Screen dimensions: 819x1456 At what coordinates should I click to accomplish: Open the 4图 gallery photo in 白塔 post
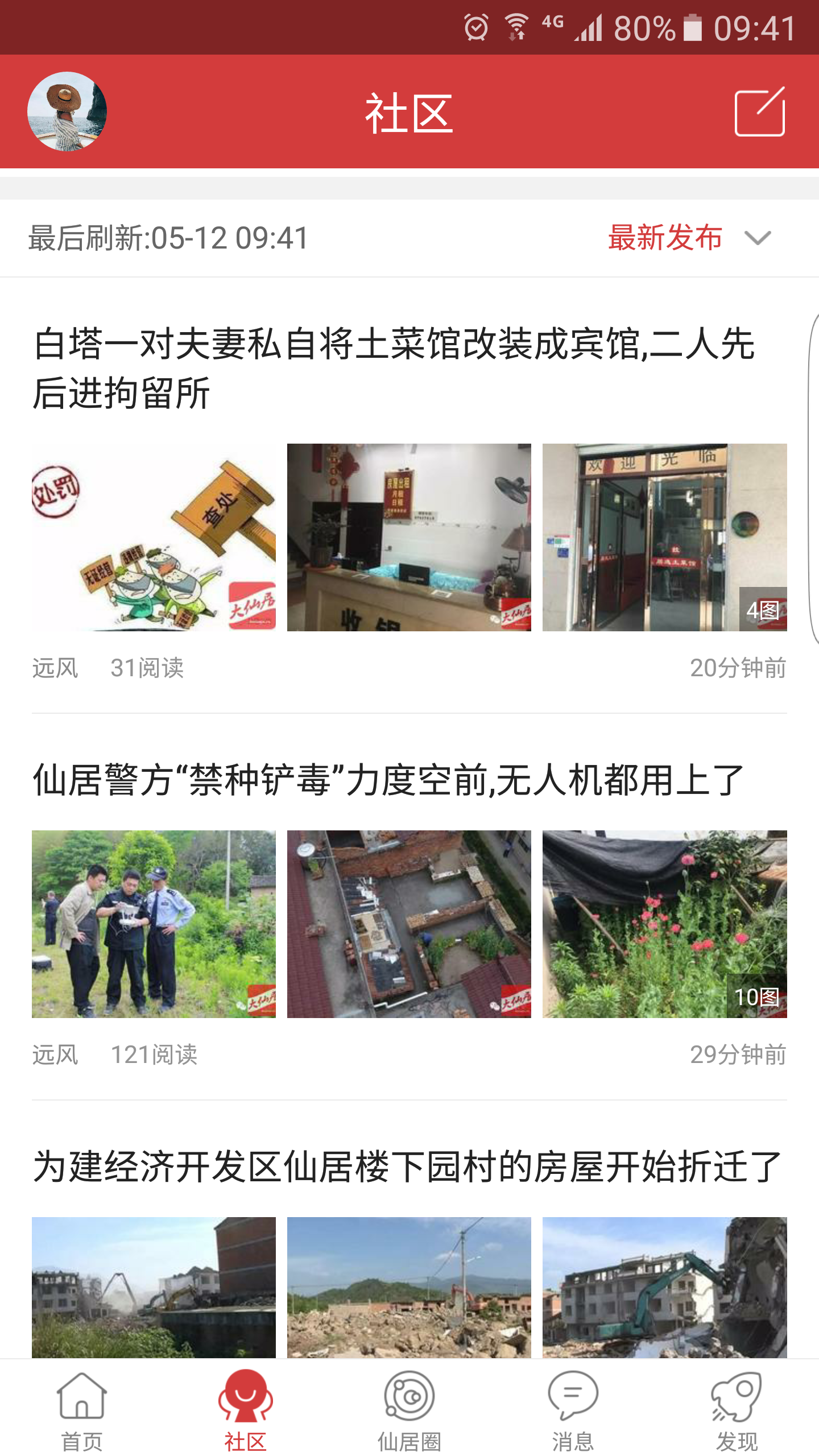coord(664,537)
